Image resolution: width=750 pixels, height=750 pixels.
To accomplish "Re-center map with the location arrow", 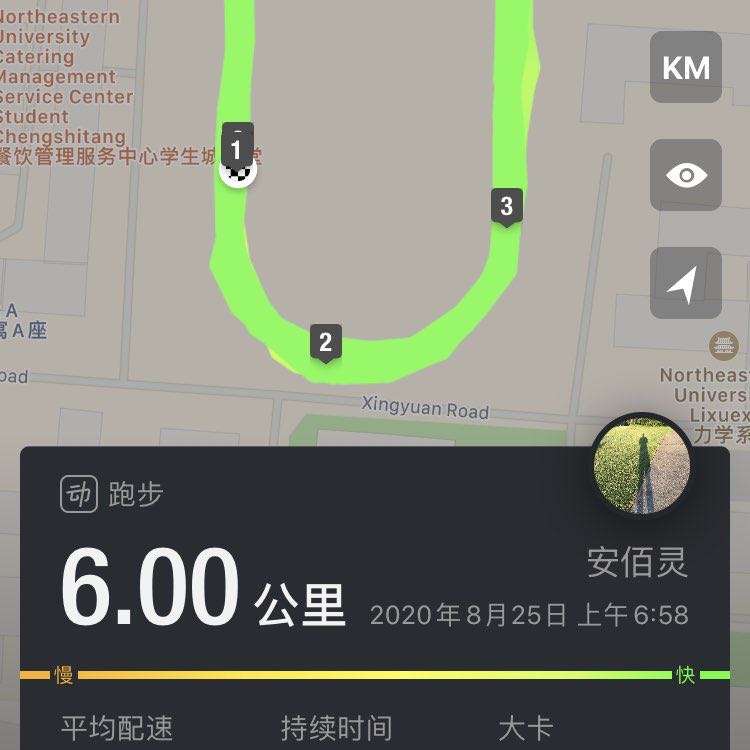I will coord(686,283).
